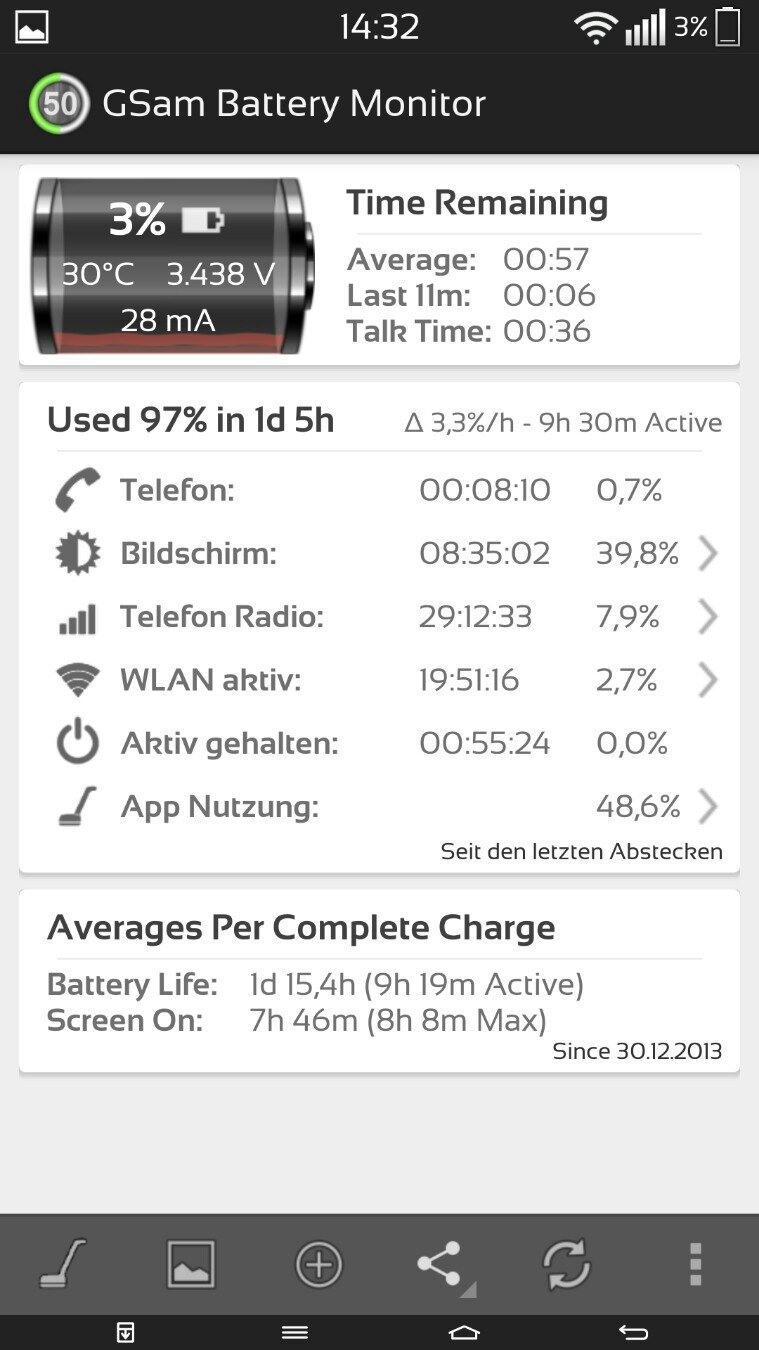This screenshot has height=1350, width=759.
Task: Share the battery statistics
Action: tap(440, 1264)
